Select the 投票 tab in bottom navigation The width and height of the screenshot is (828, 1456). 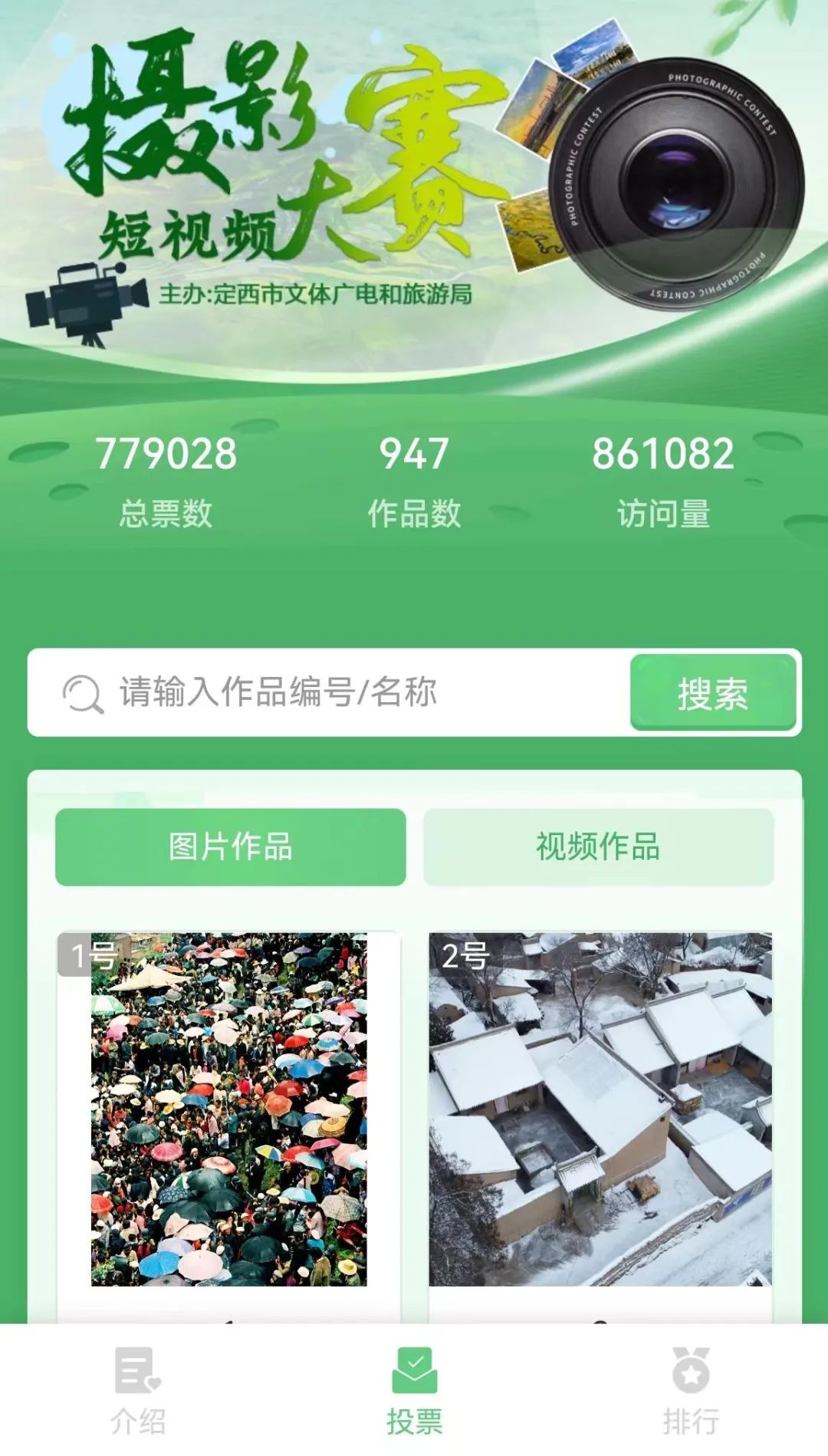pyautogui.click(x=414, y=1390)
